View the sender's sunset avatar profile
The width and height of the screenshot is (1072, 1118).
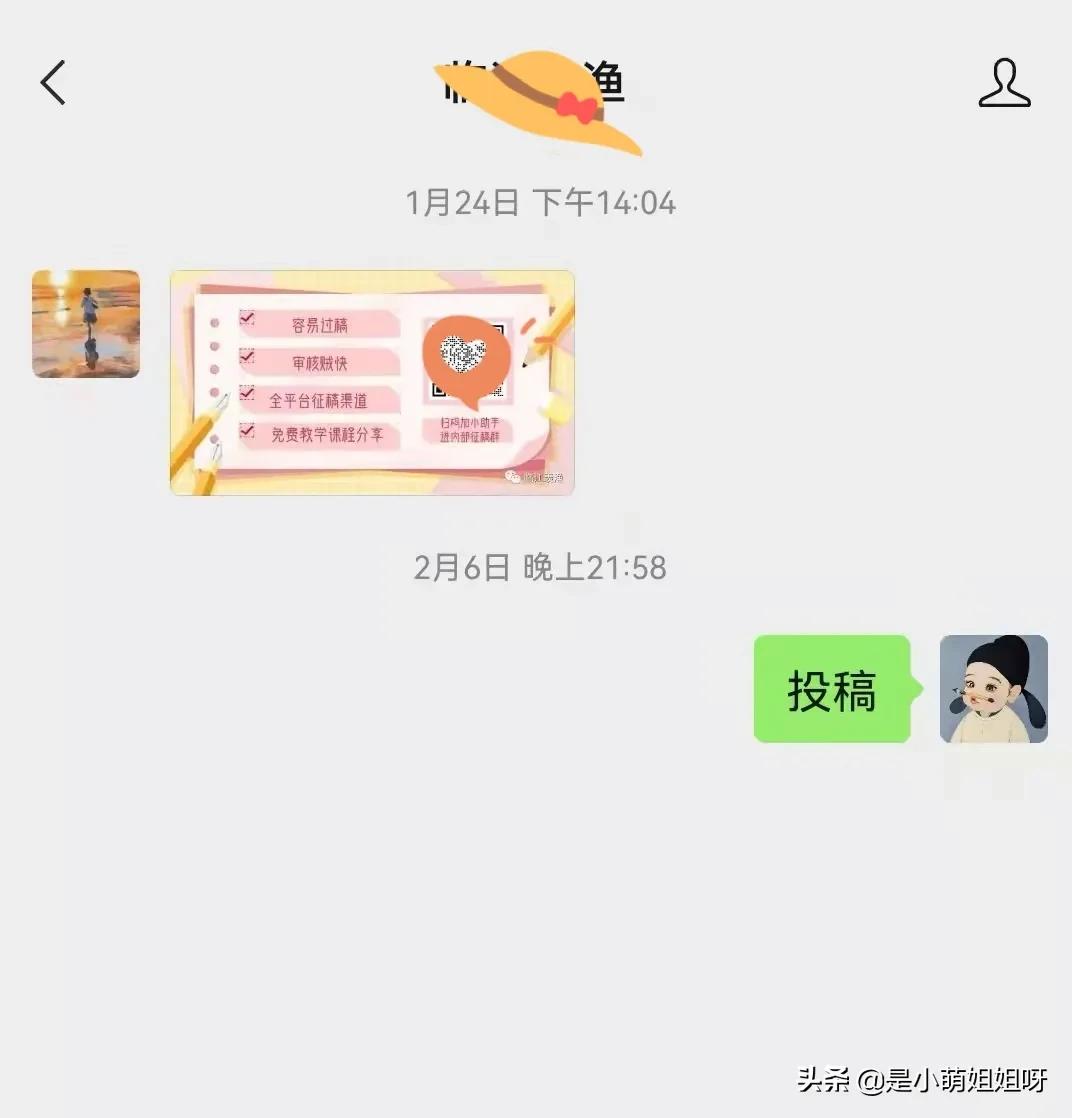(x=86, y=324)
